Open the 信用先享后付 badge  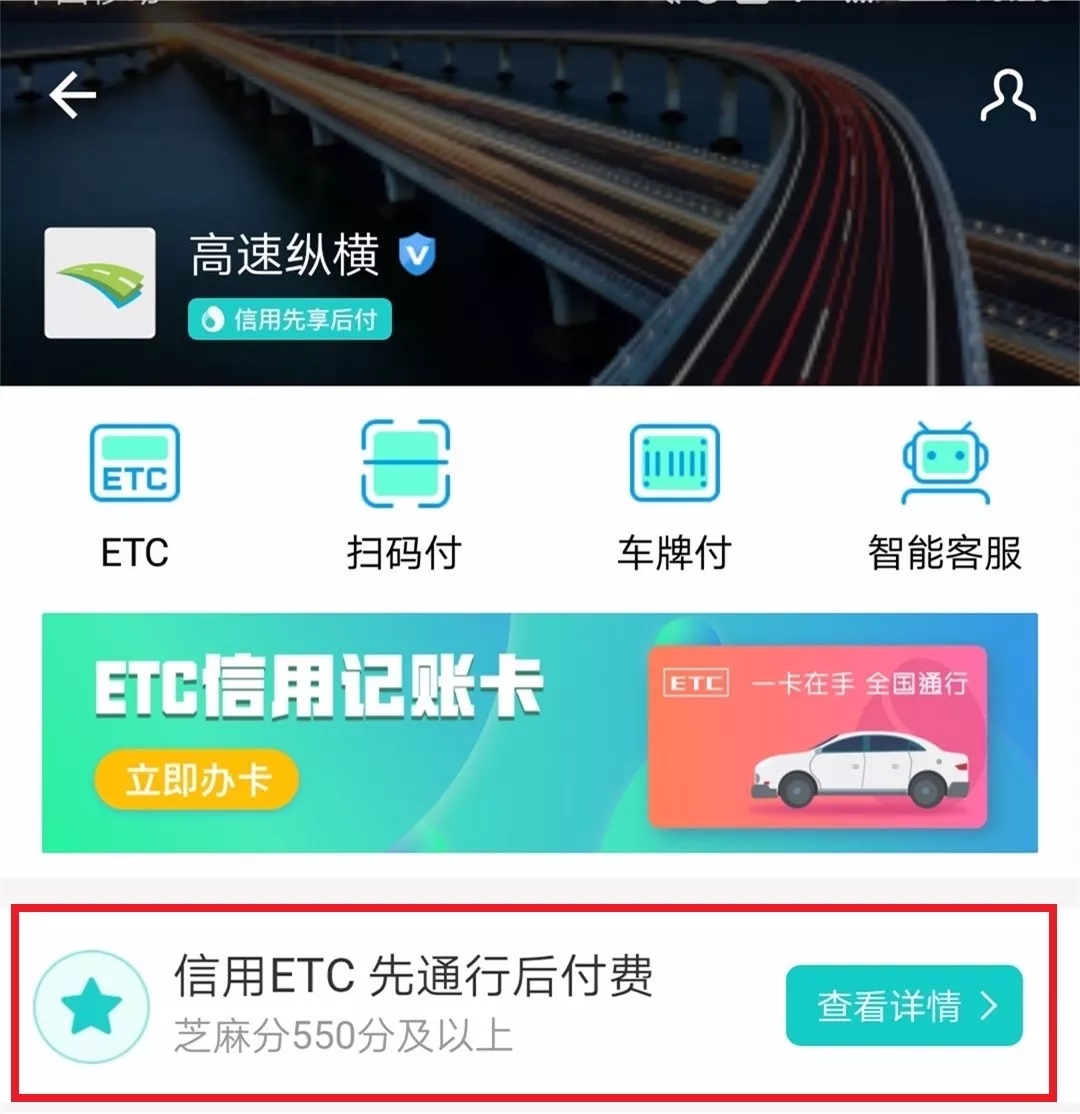tap(290, 320)
